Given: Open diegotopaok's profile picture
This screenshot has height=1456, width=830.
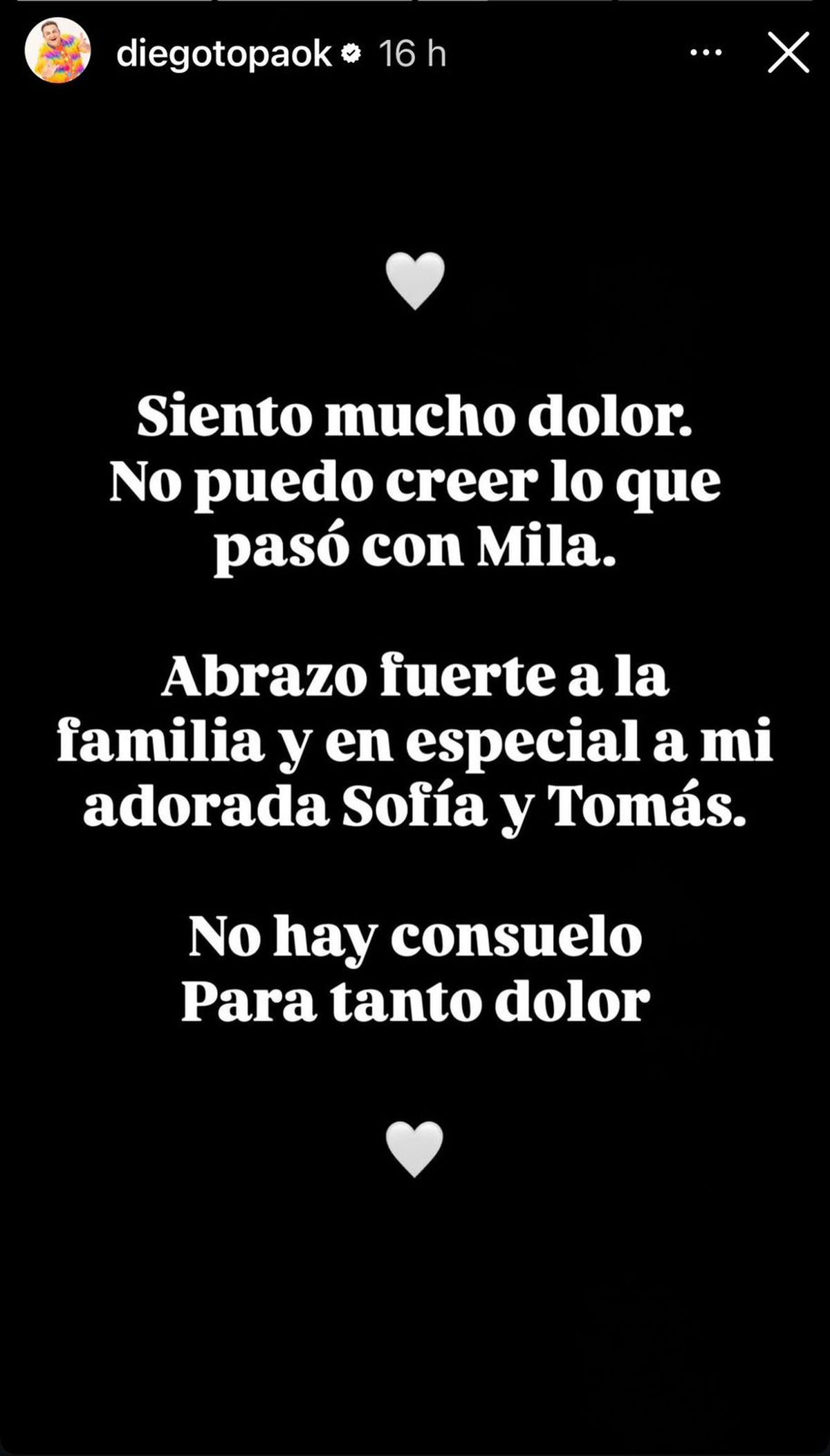Looking at the screenshot, I should [57, 50].
